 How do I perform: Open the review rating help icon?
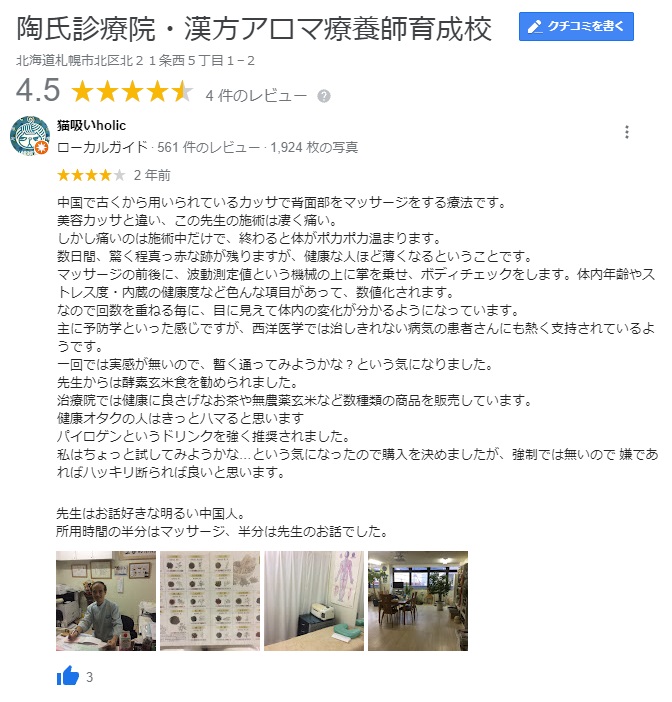click(323, 96)
